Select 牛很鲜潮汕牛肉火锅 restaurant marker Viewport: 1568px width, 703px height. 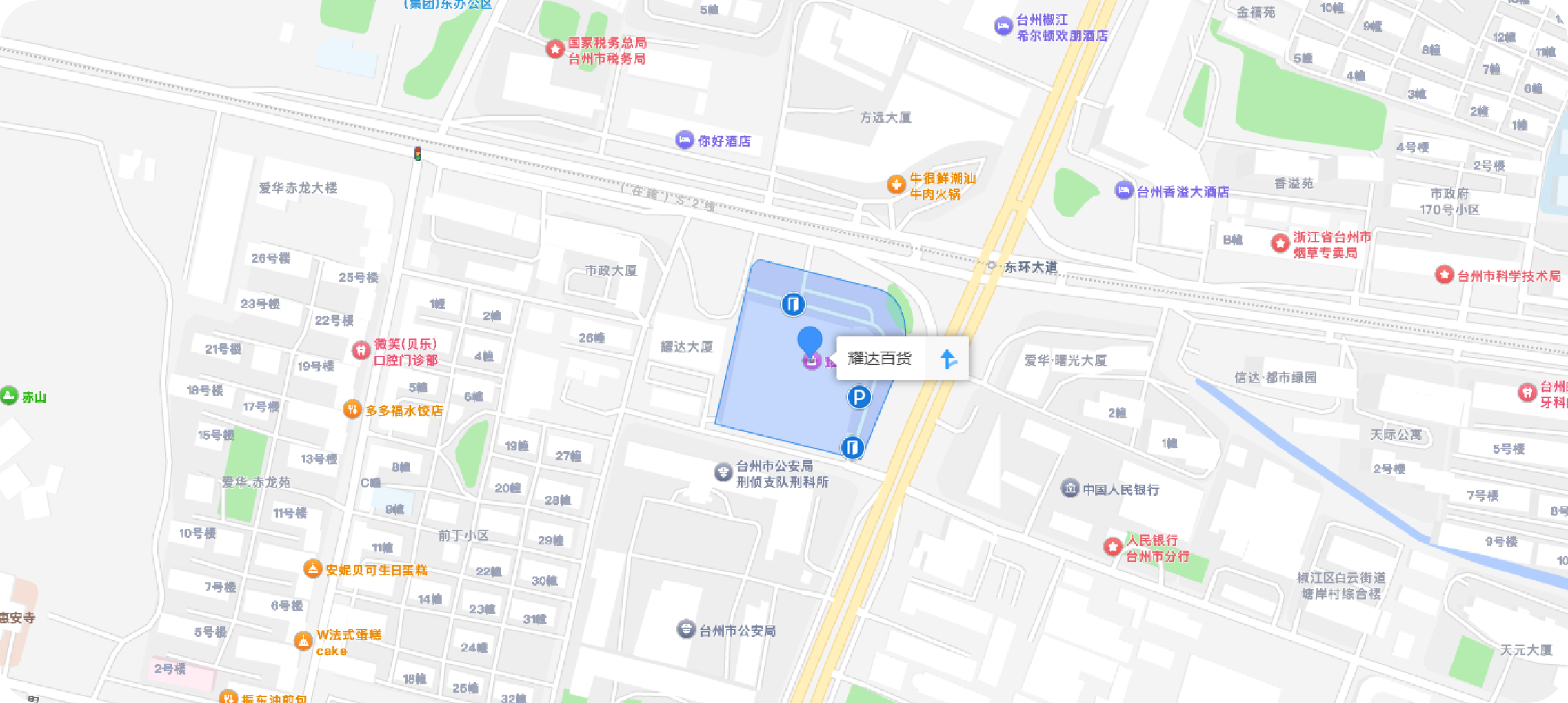896,185
